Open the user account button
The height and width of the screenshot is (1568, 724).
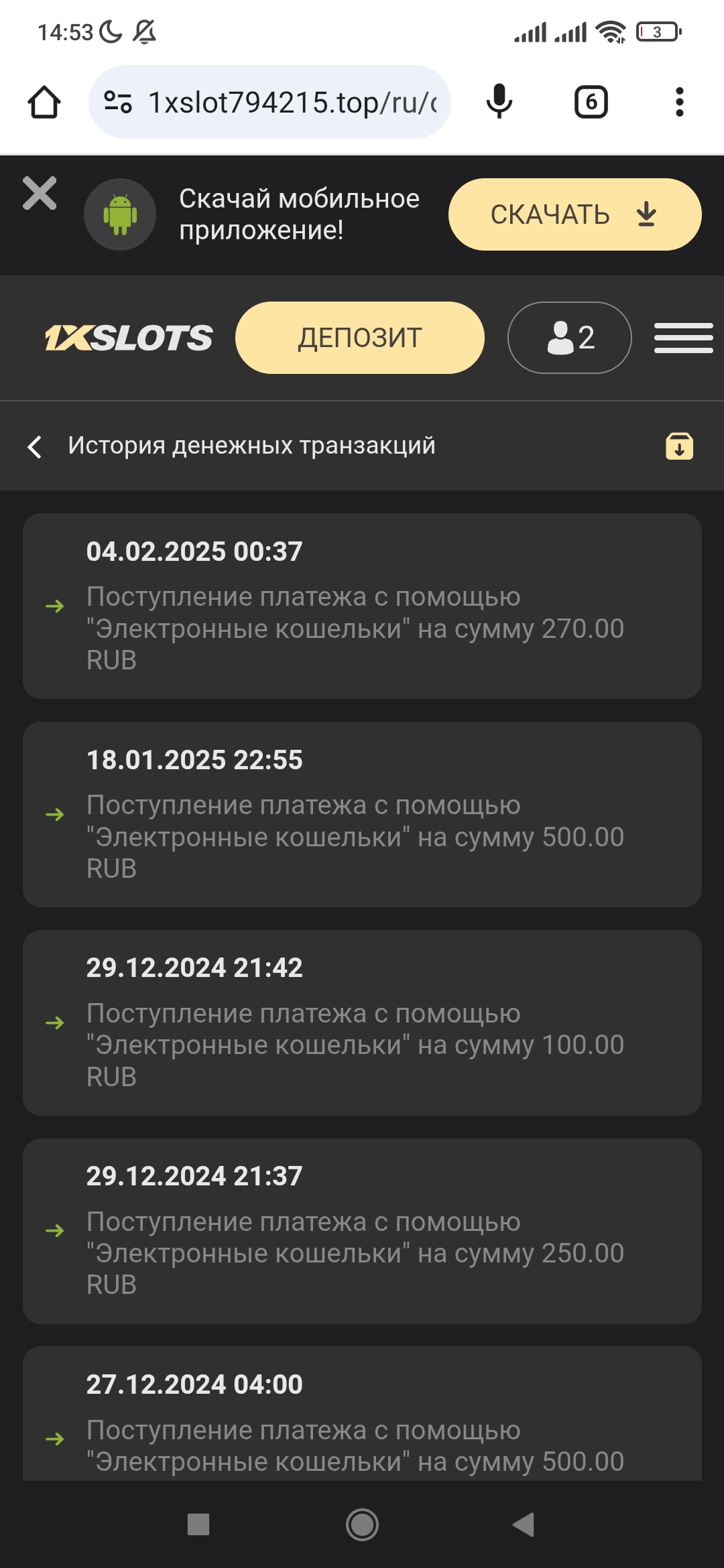tap(569, 338)
